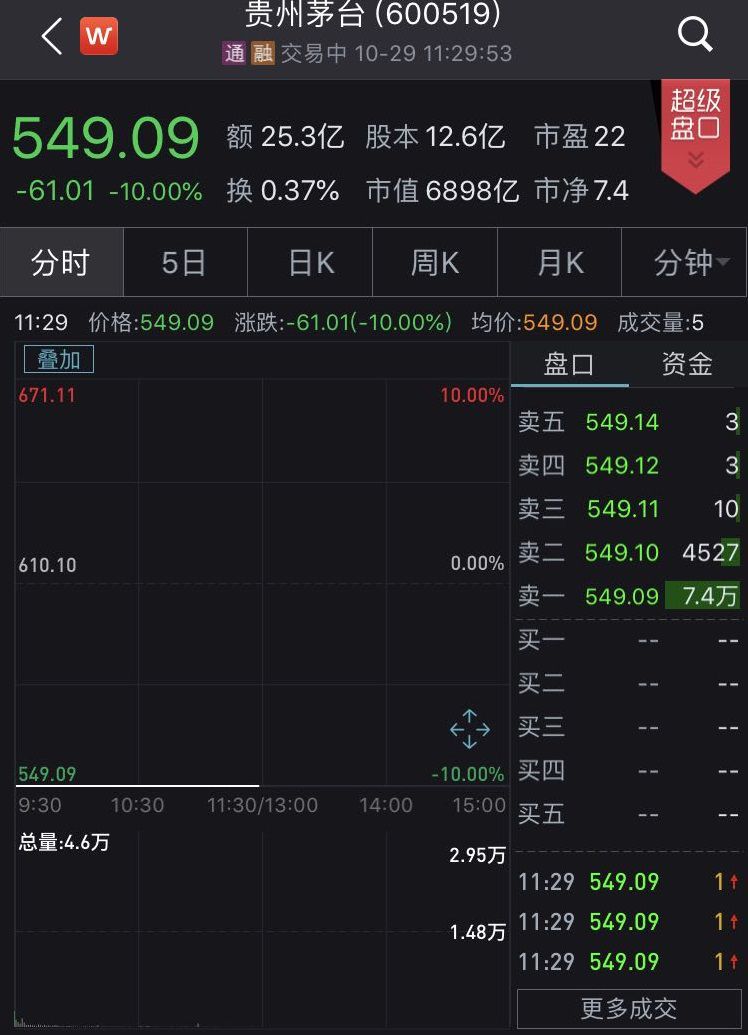Switch to the 盘口 panel tab
748x1035 pixels.
(x=569, y=365)
